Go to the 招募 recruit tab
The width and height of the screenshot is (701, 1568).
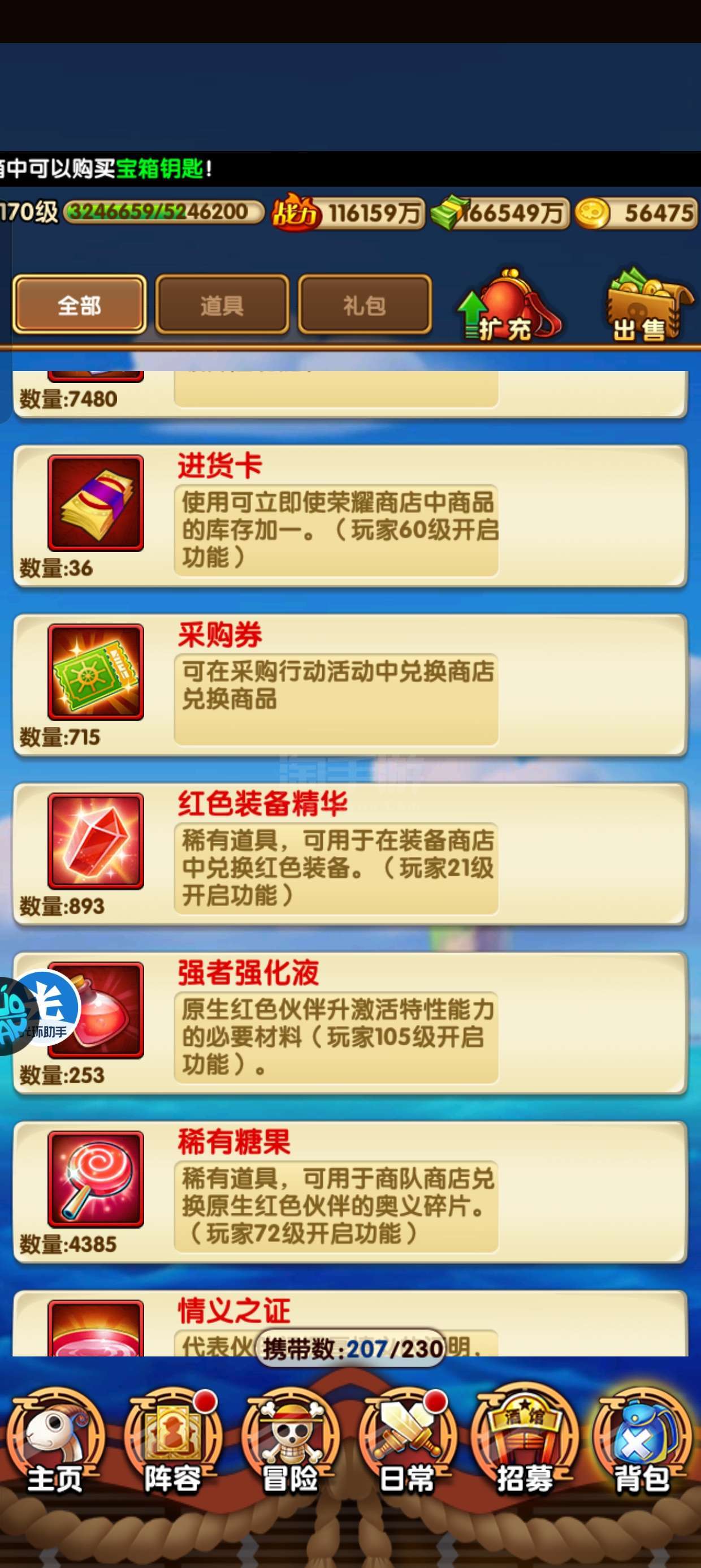tap(525, 1441)
